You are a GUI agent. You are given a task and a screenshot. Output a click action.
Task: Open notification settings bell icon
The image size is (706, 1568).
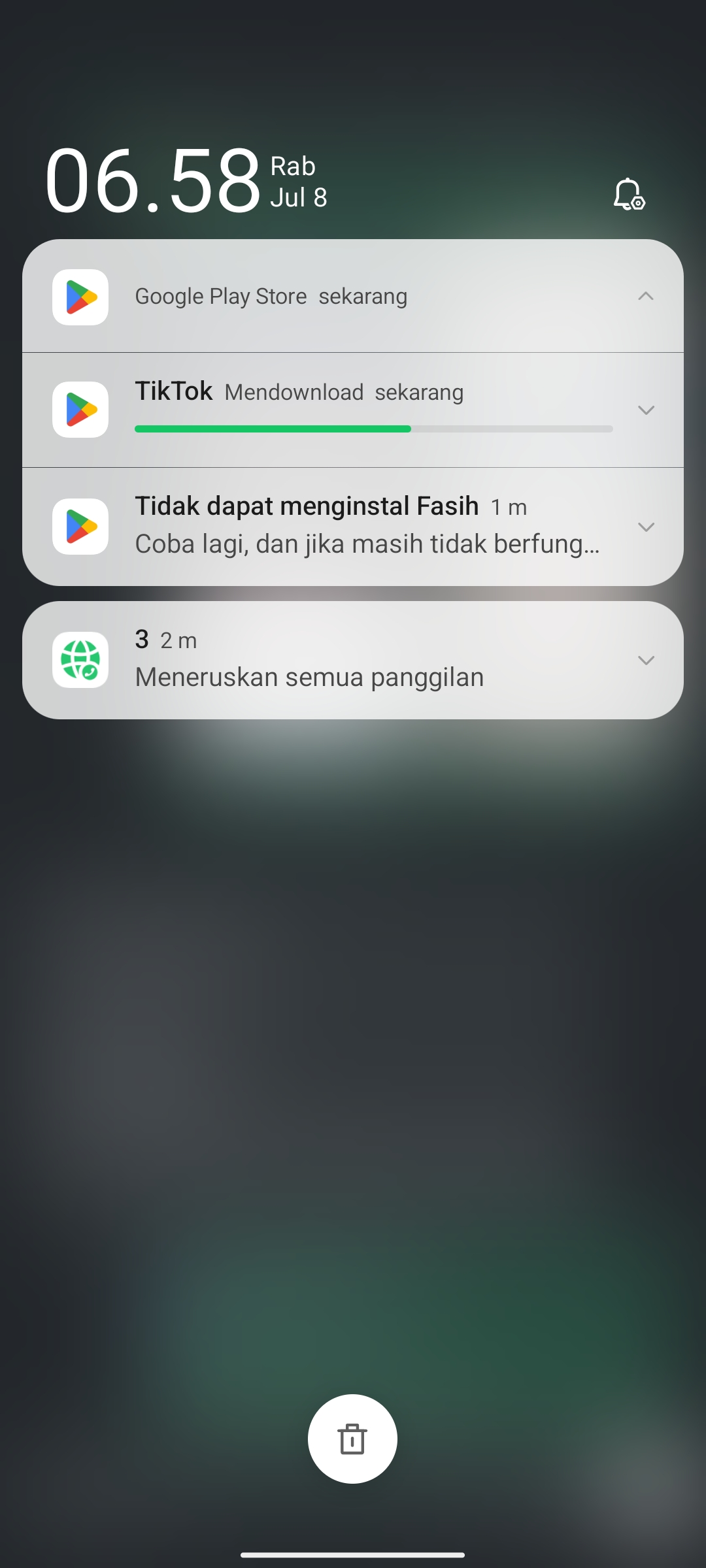click(x=629, y=194)
